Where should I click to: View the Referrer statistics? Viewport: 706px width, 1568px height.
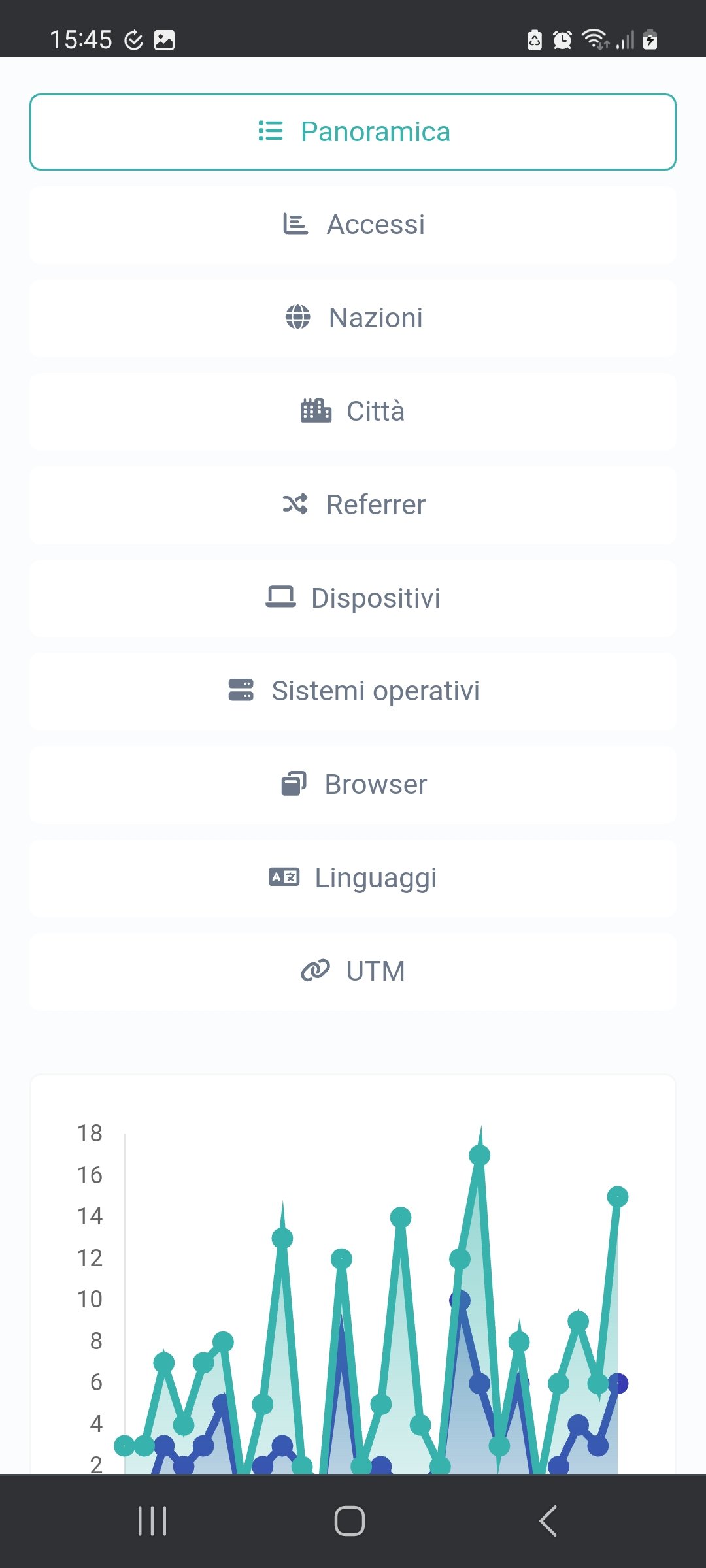click(353, 504)
